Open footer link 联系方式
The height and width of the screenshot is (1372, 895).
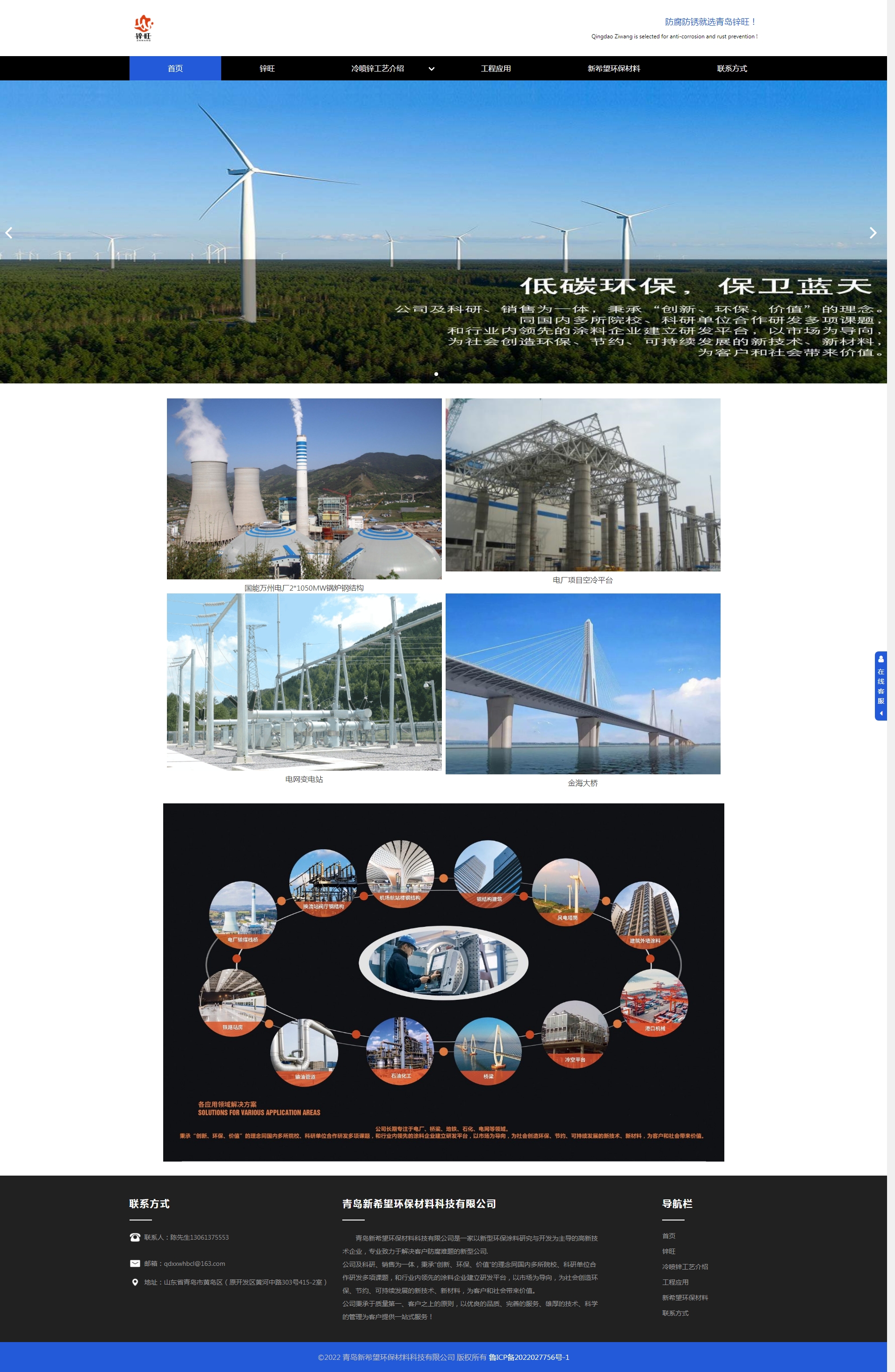675,1313
